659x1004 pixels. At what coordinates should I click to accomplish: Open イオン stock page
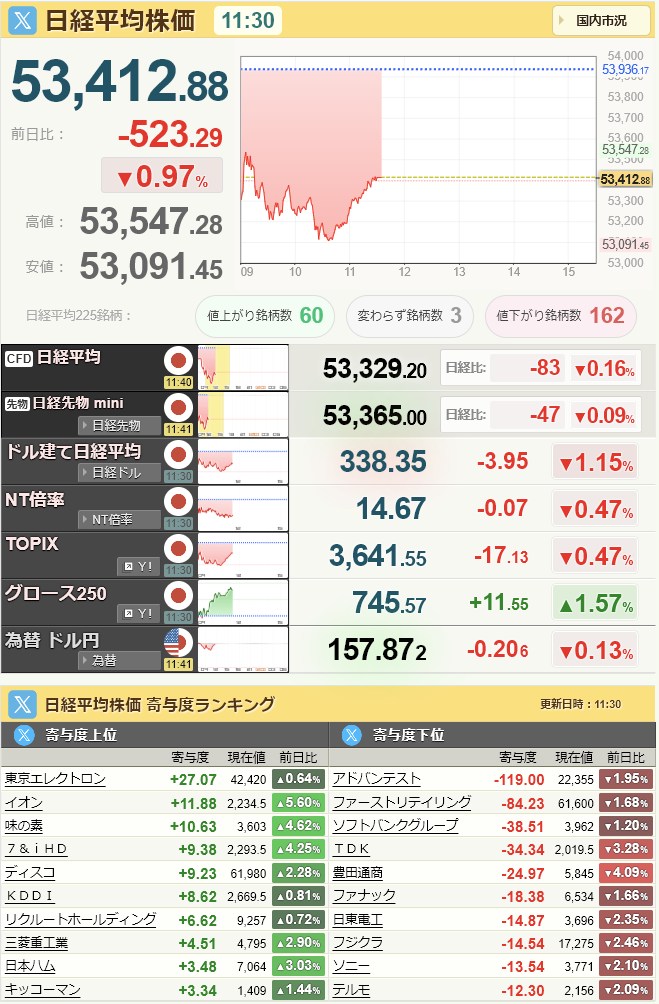point(23,802)
